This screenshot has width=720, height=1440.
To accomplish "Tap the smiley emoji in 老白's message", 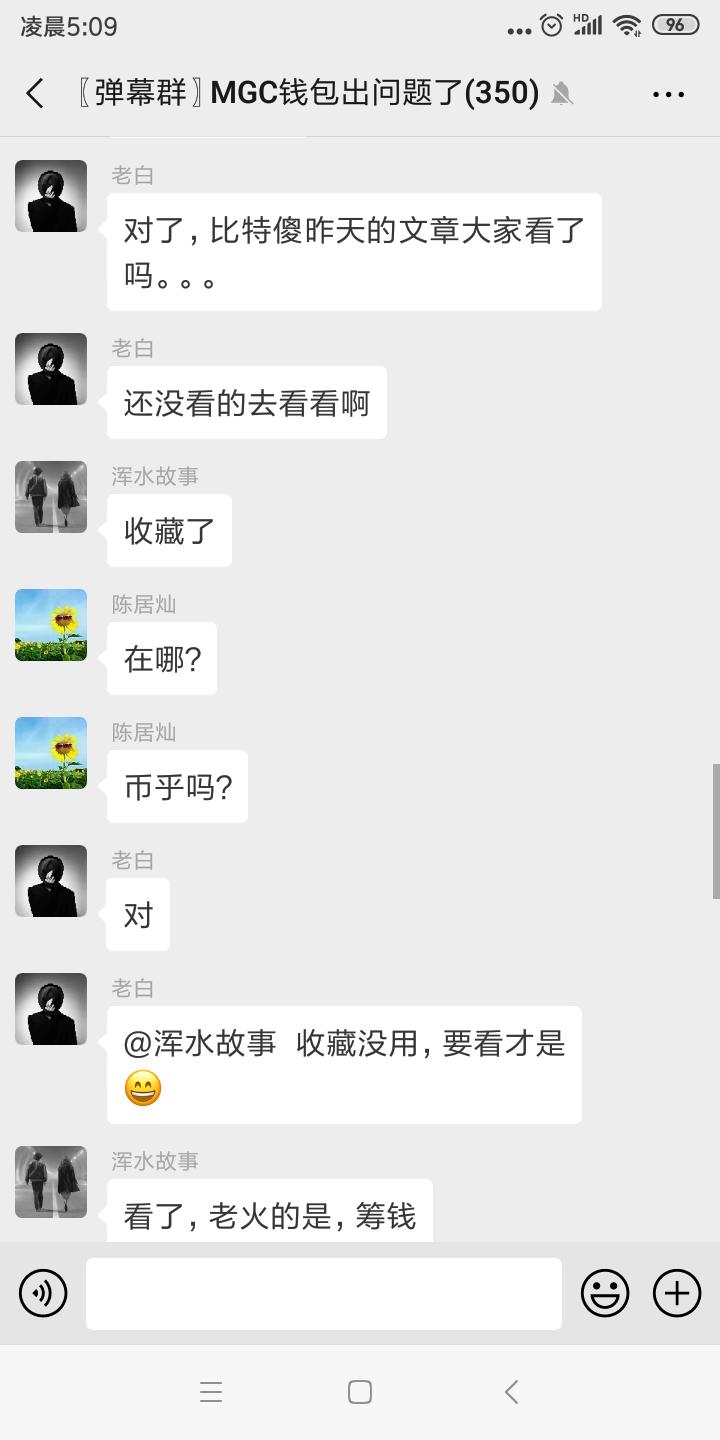I will point(143,1087).
